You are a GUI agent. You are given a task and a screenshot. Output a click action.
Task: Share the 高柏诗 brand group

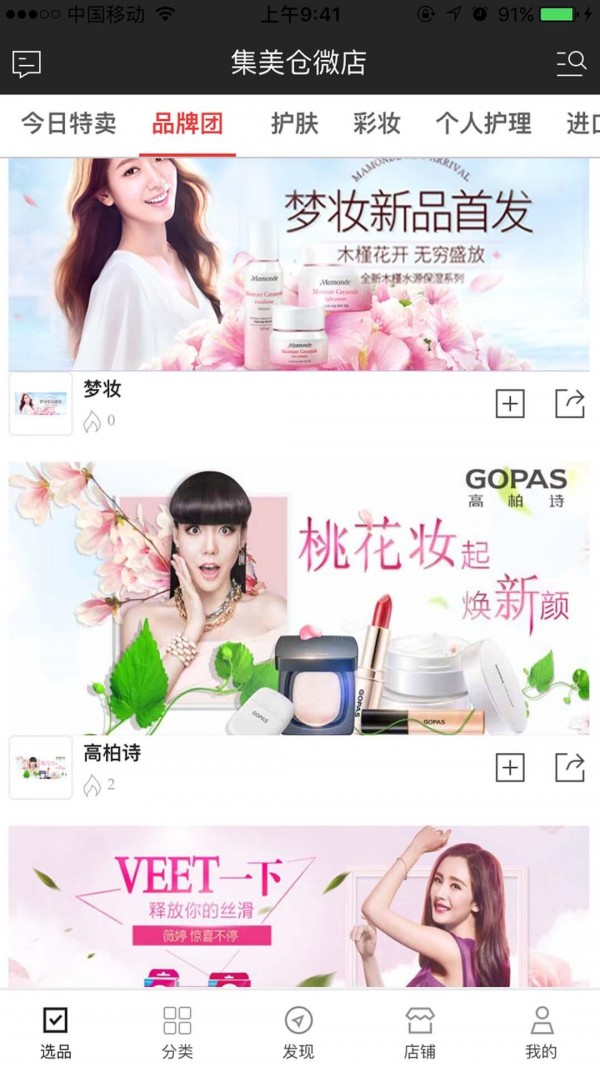(569, 767)
